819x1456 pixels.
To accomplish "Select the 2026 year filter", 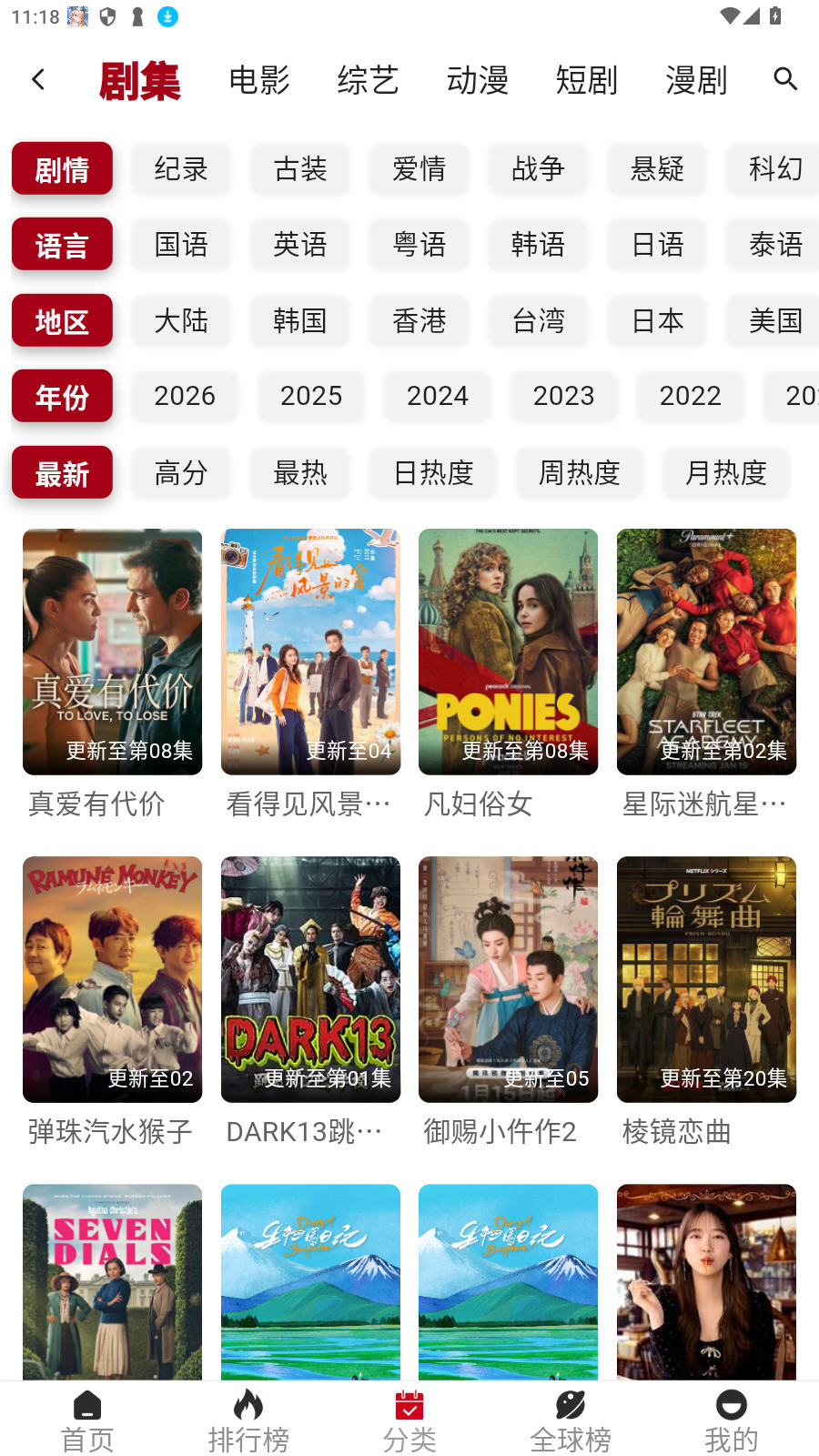I will (185, 396).
